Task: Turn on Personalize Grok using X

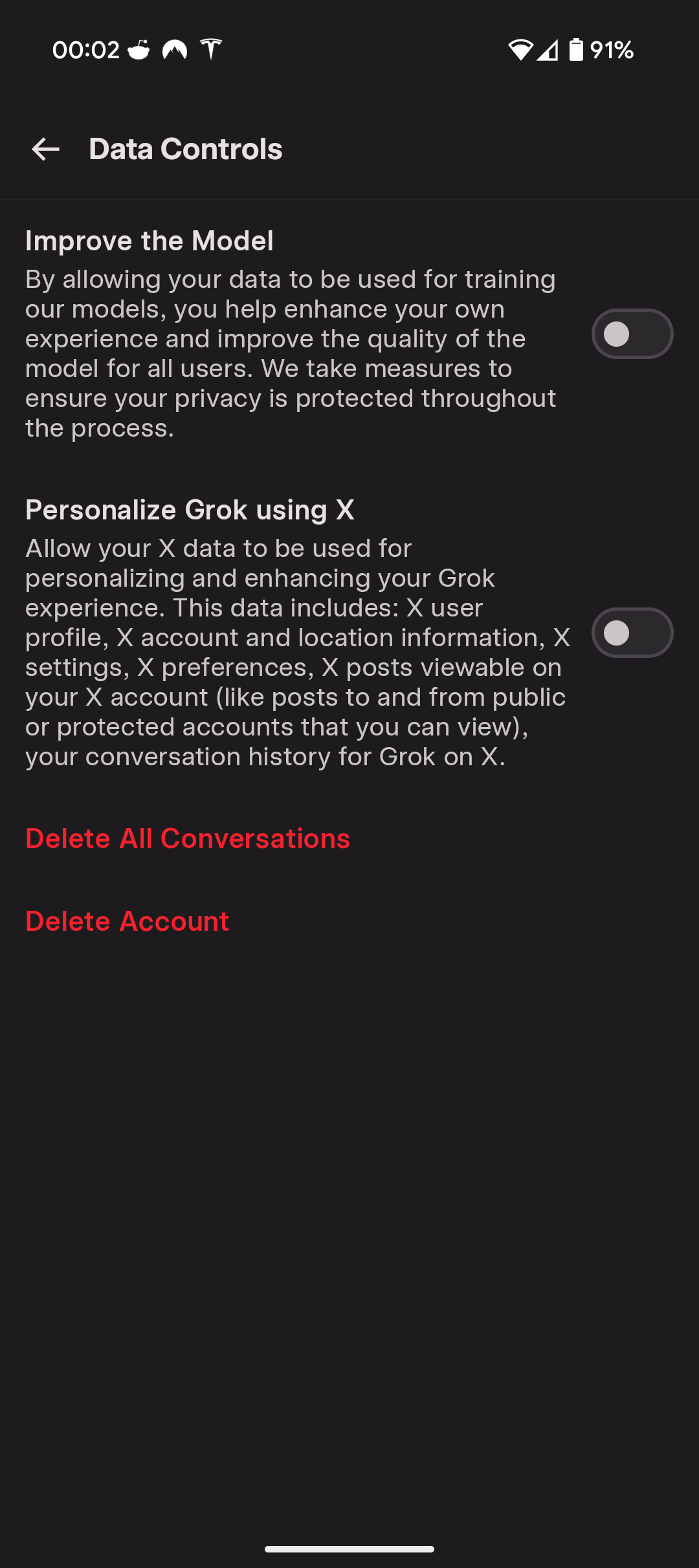Action: click(632, 633)
